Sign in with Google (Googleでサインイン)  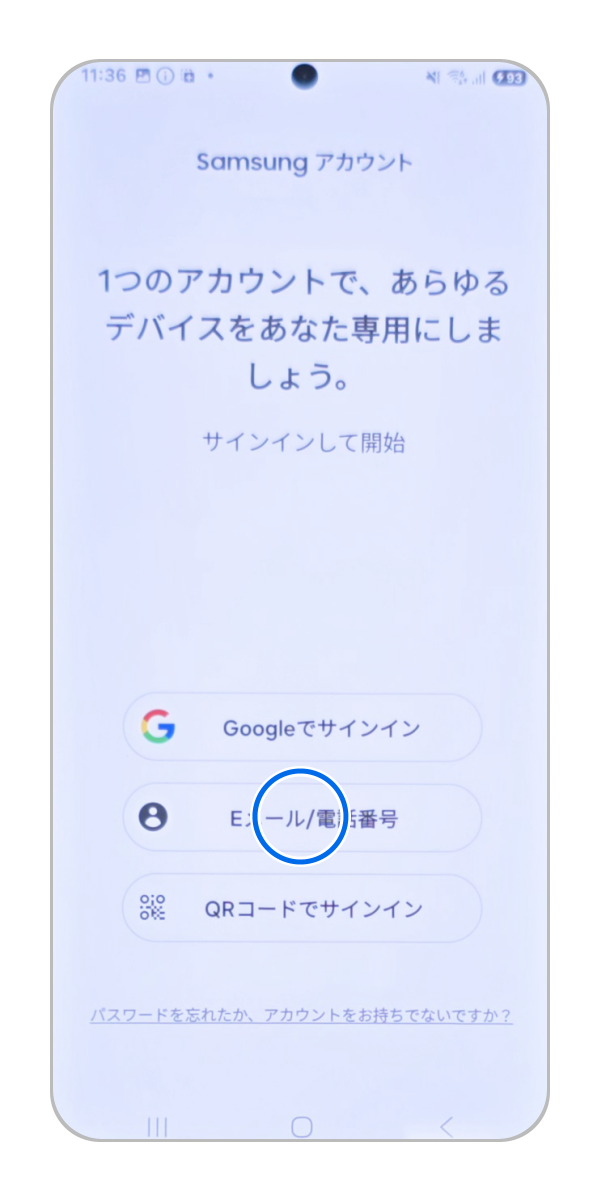coord(302,728)
